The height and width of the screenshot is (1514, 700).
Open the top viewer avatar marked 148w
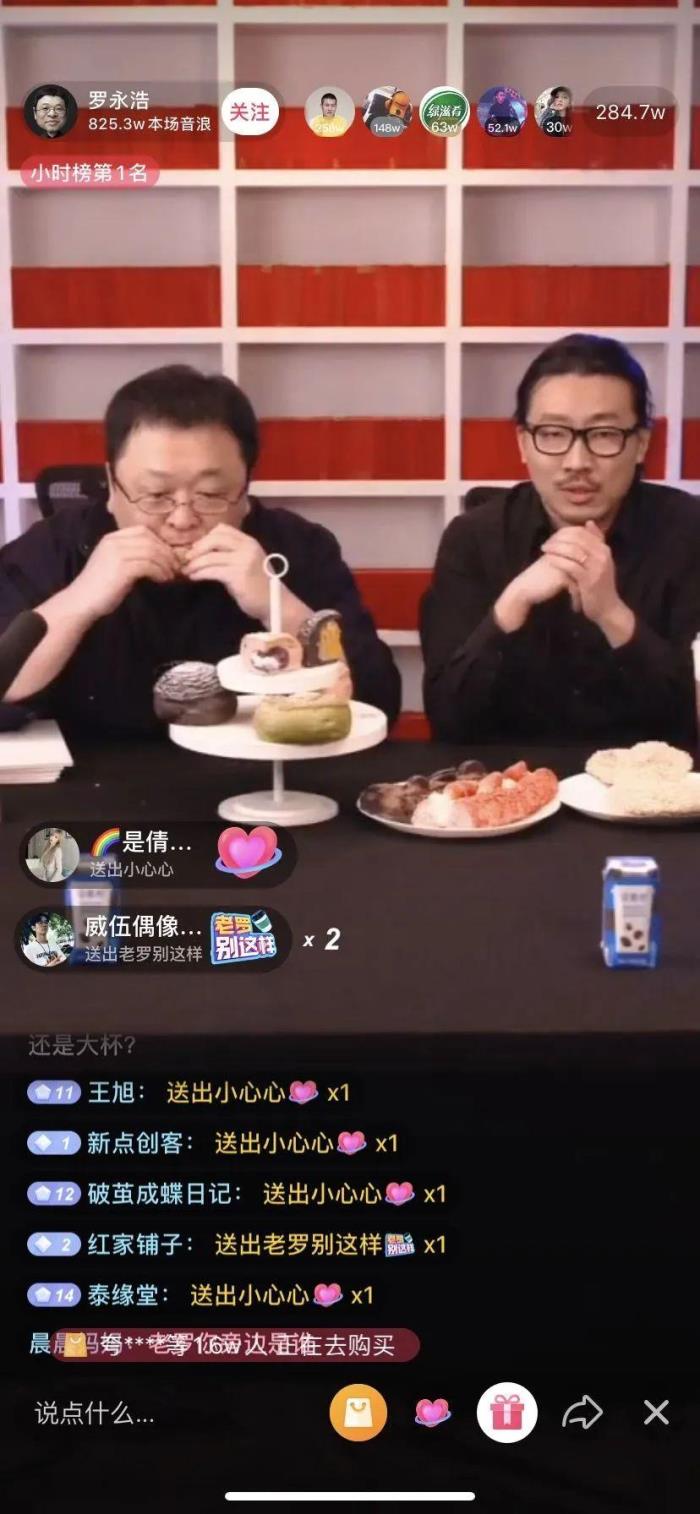pos(387,111)
